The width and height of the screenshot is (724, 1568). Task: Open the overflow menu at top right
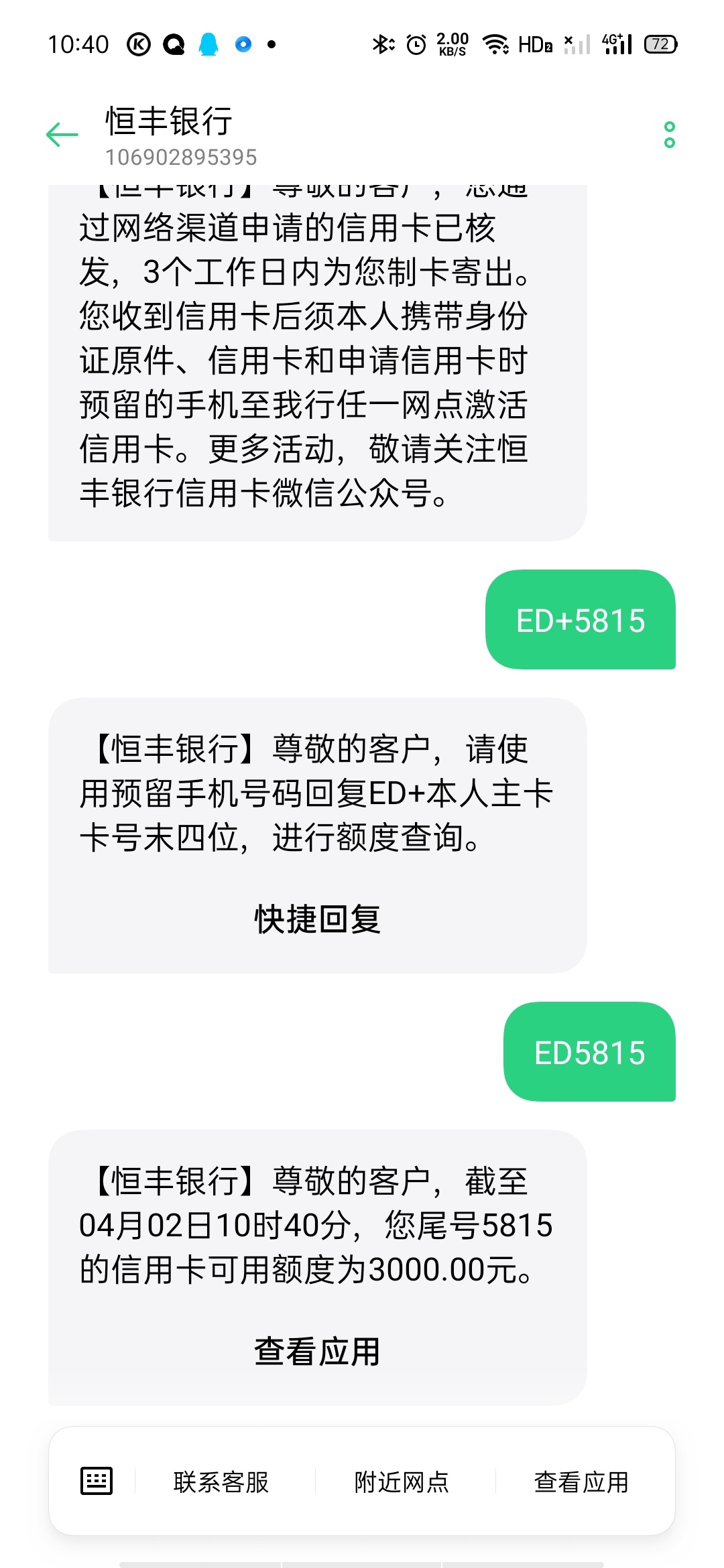669,135
